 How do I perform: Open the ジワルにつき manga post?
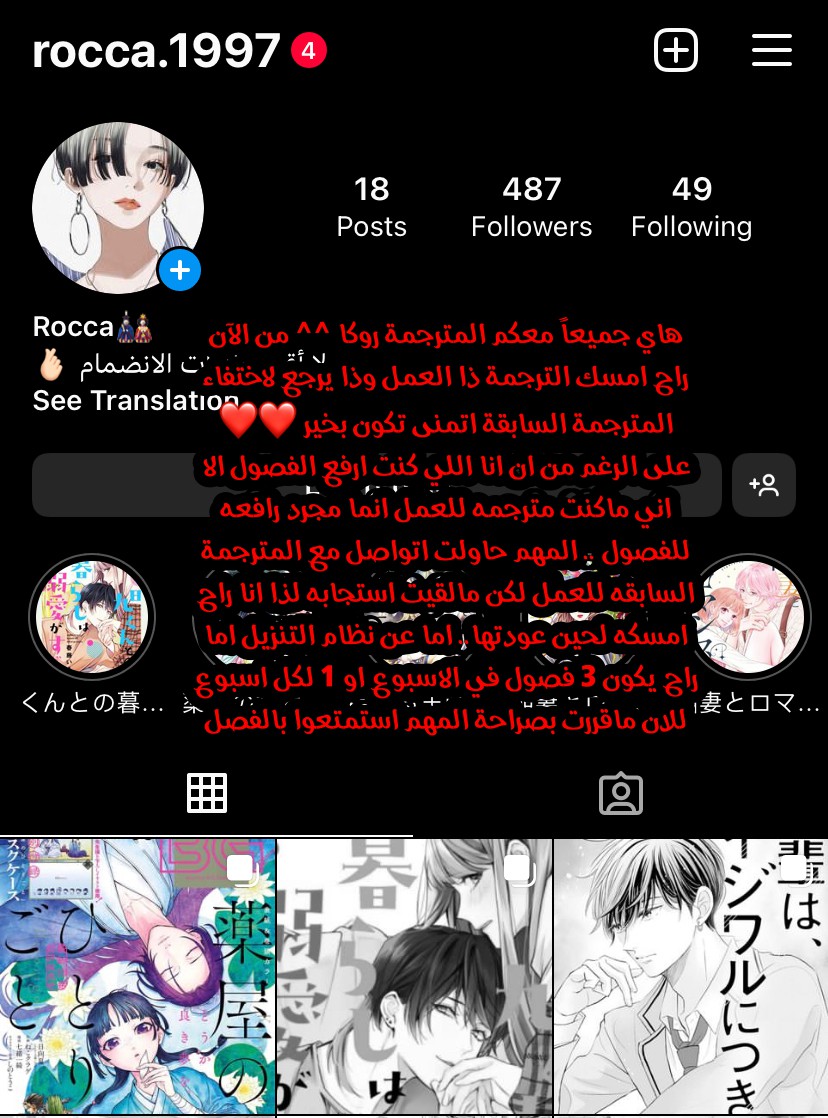(x=691, y=977)
